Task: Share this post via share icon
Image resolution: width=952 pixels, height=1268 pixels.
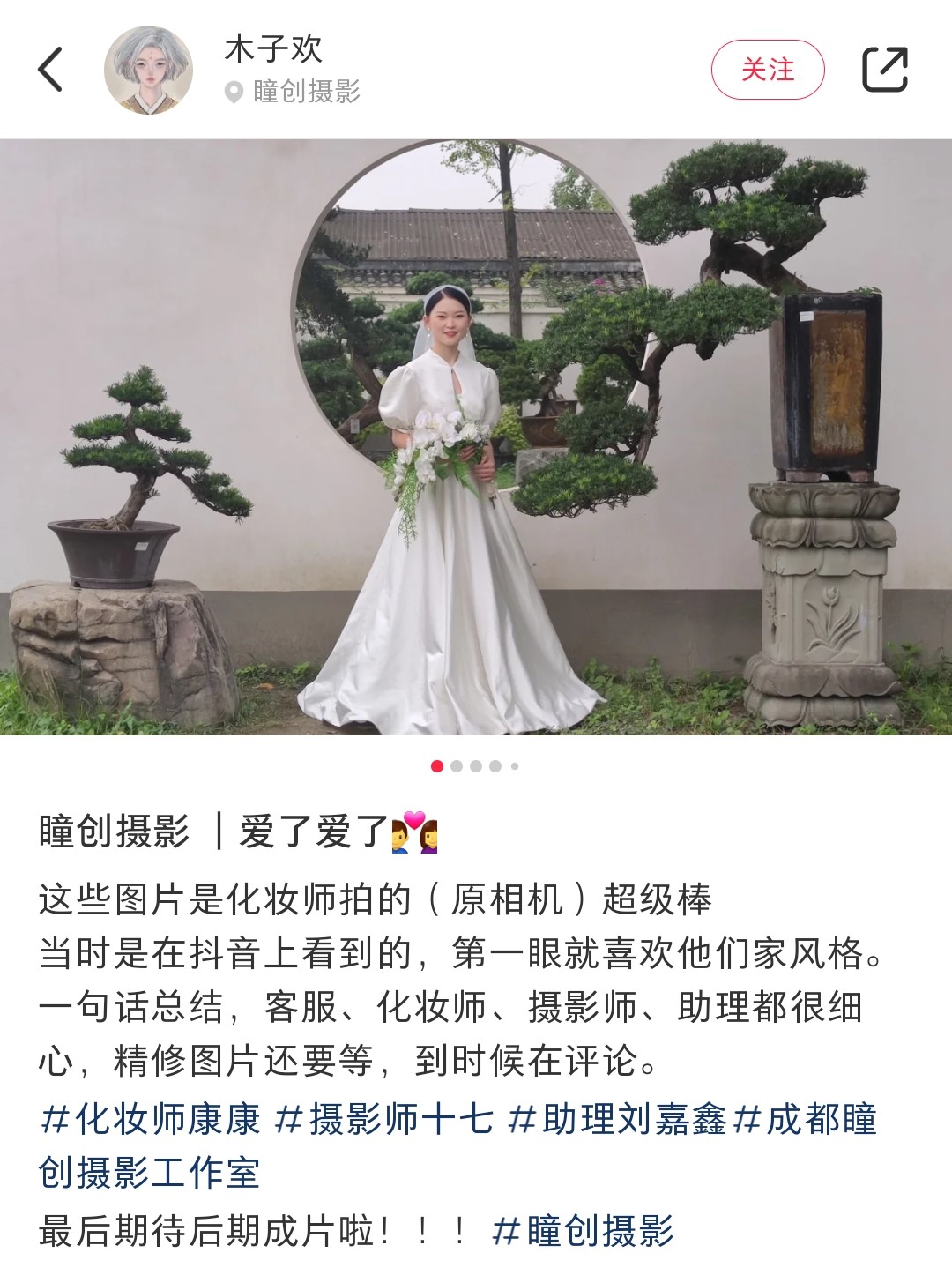Action: (884, 70)
